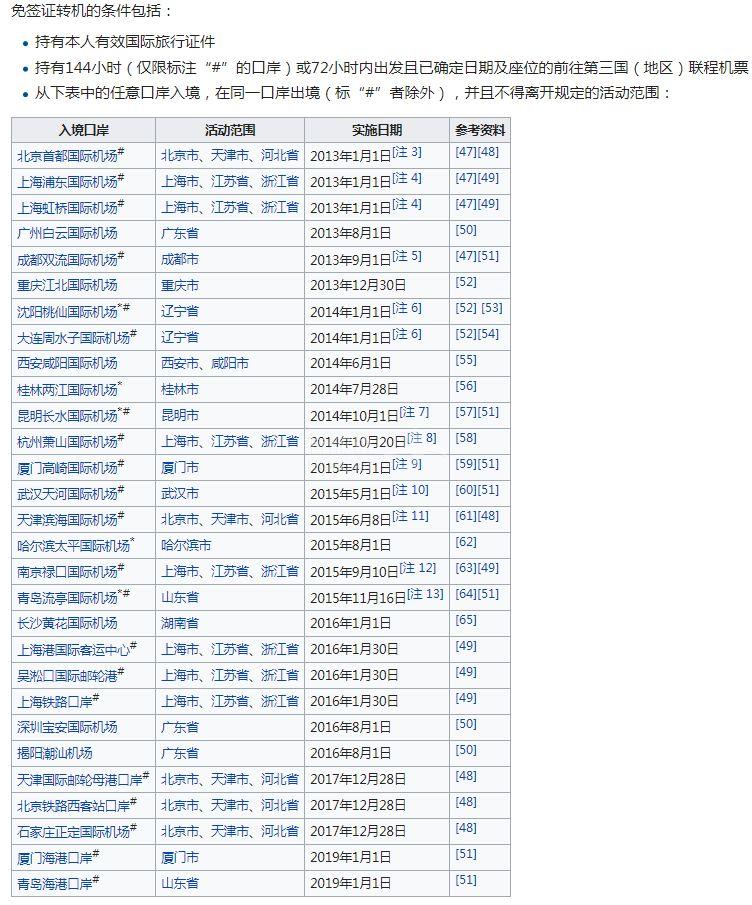Open the 深圳宝安国际机场 link
The image size is (752, 905).
66,727
